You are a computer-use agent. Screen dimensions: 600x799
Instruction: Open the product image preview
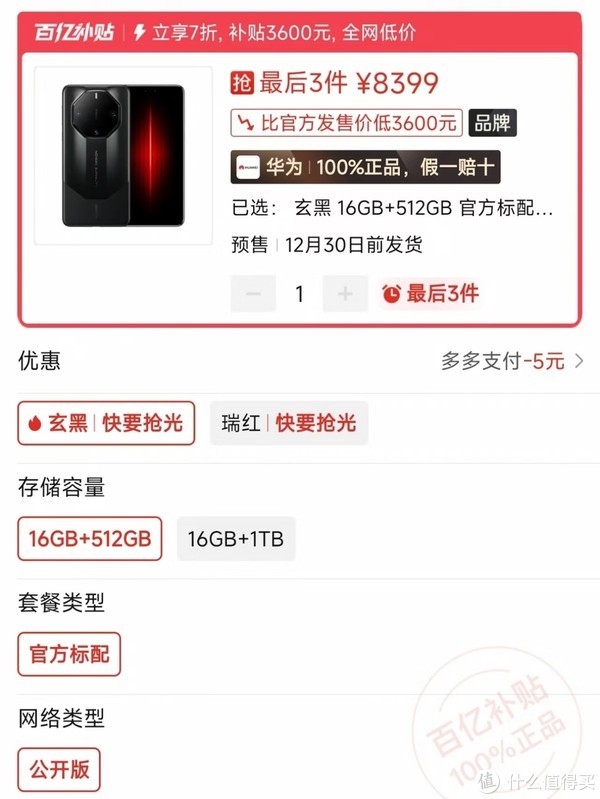(x=123, y=155)
